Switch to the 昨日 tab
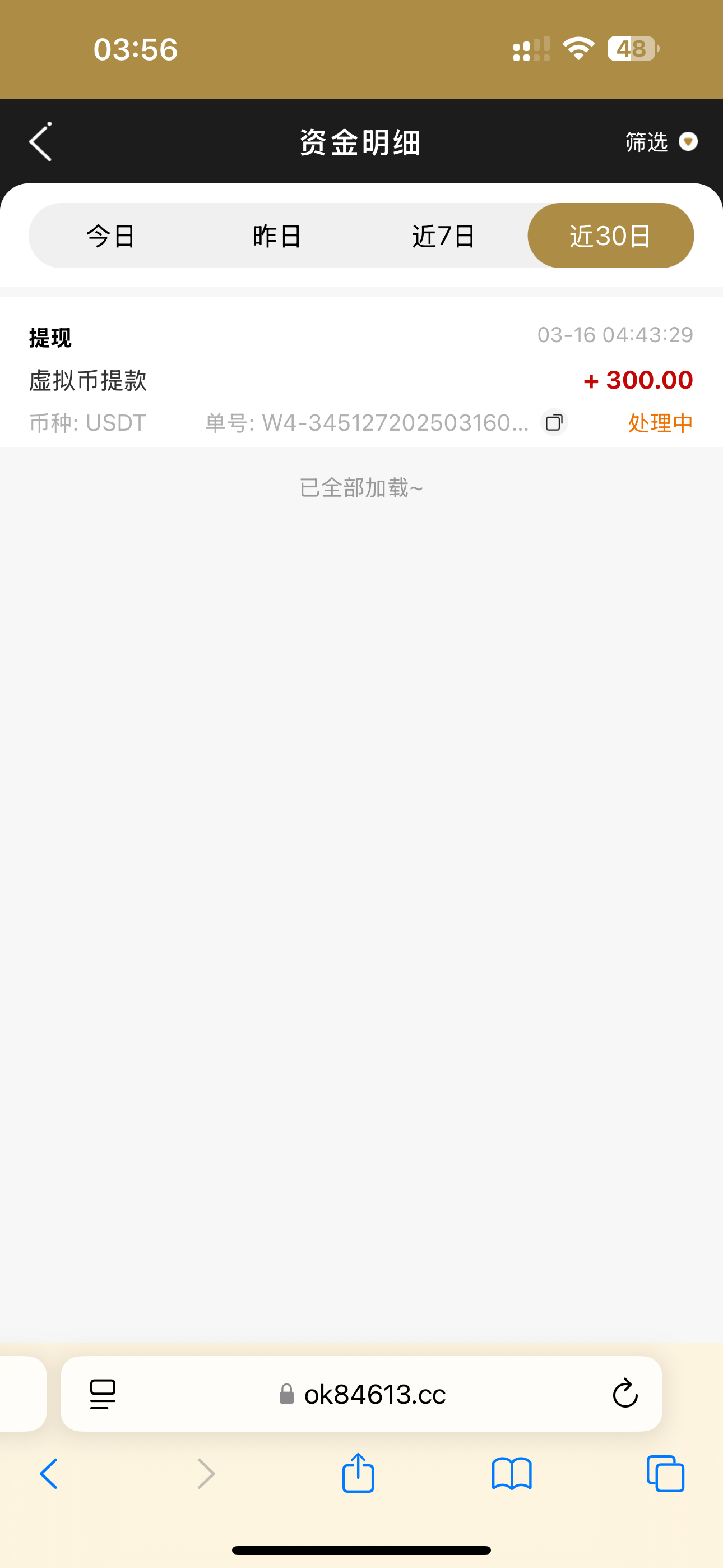 tap(277, 236)
